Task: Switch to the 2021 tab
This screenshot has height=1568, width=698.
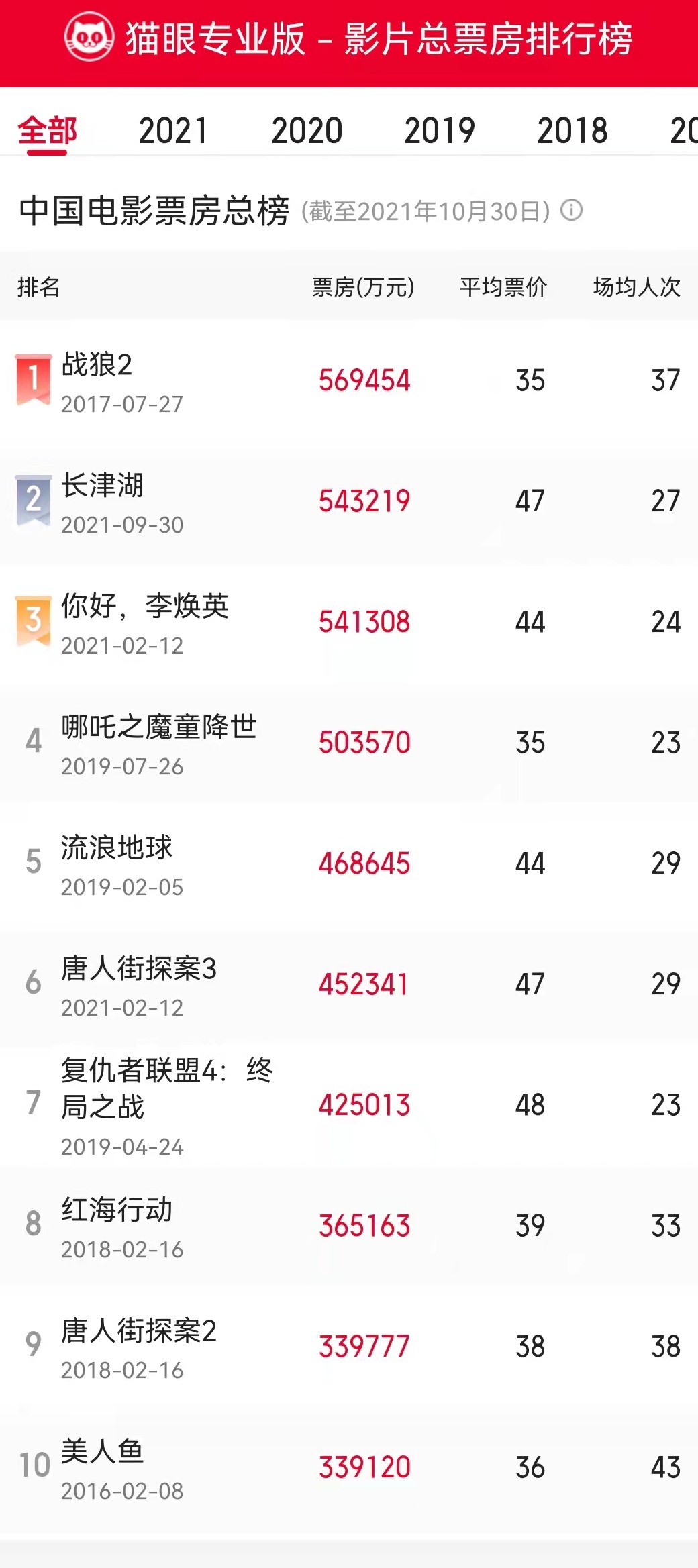Action: [x=173, y=130]
